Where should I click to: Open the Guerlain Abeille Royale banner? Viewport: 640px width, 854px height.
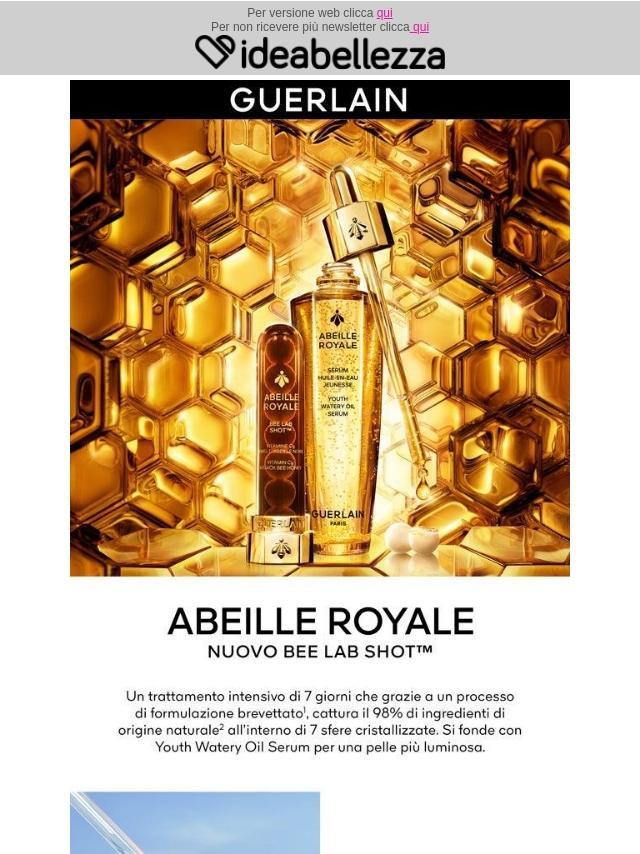(320, 330)
